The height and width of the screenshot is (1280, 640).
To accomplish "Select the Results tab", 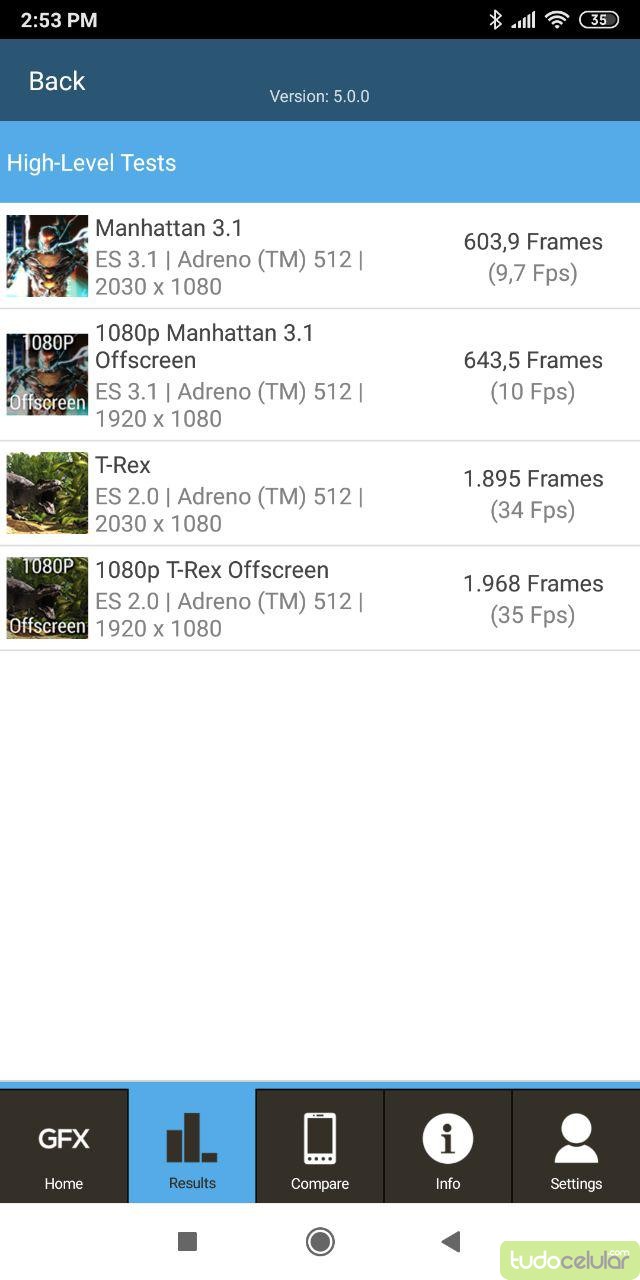I will tap(192, 1146).
